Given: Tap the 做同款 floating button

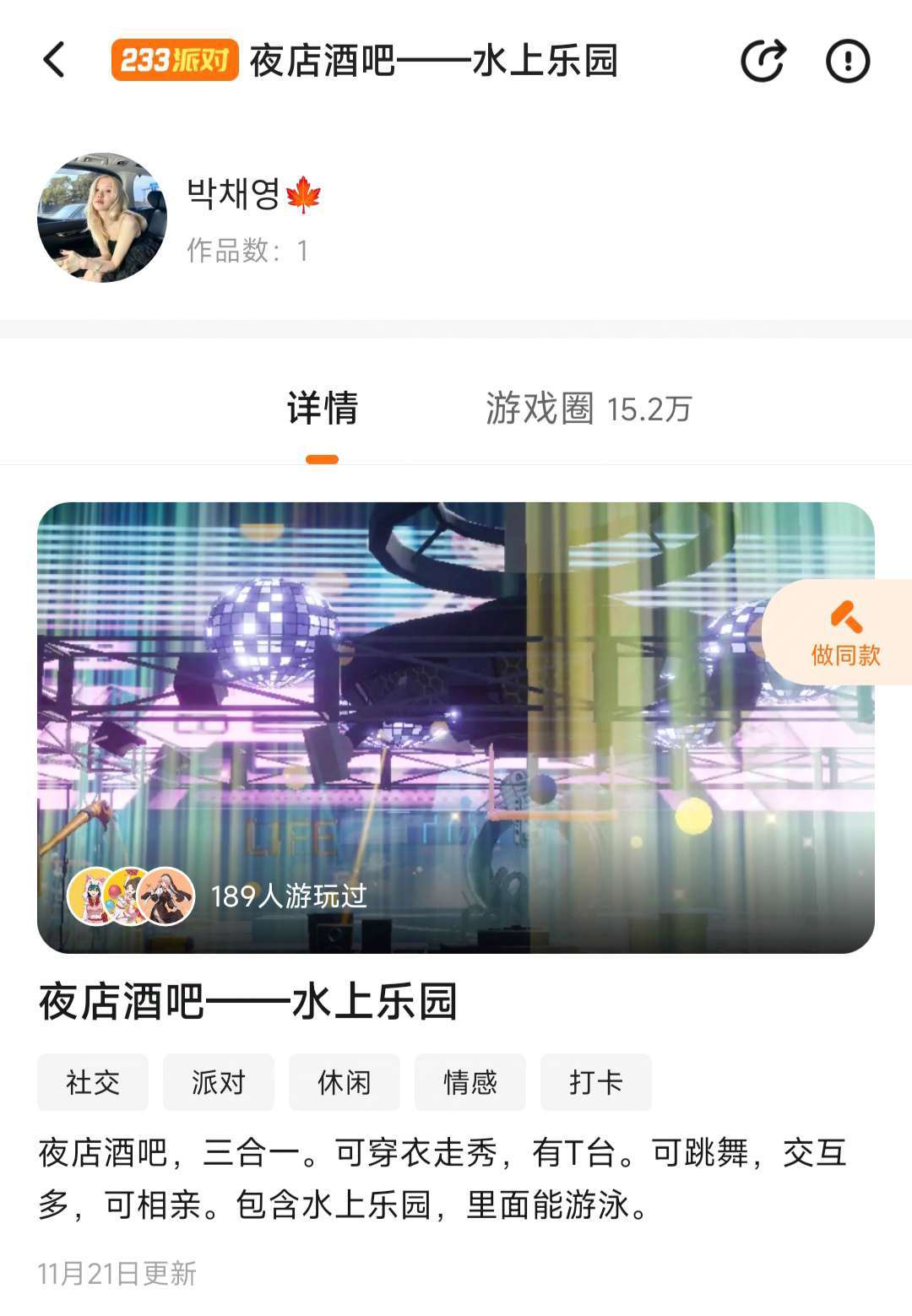Looking at the screenshot, I should coord(844,632).
